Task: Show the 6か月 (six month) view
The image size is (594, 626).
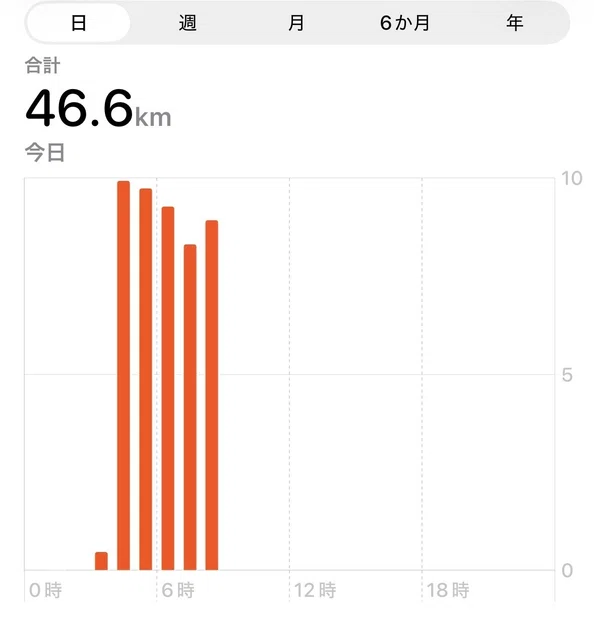Action: tap(405, 23)
